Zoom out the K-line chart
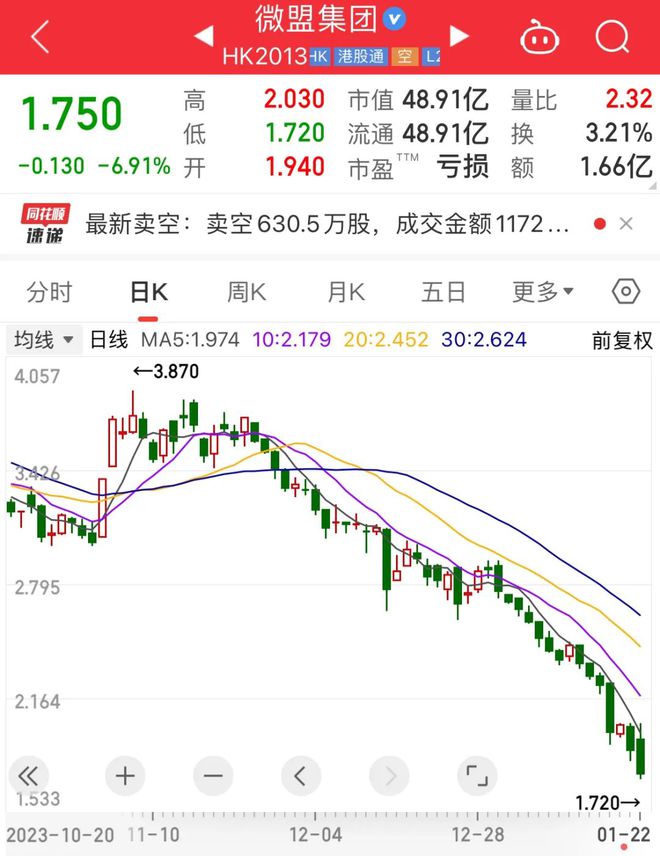Viewport: 660px width, 856px height. 212,775
